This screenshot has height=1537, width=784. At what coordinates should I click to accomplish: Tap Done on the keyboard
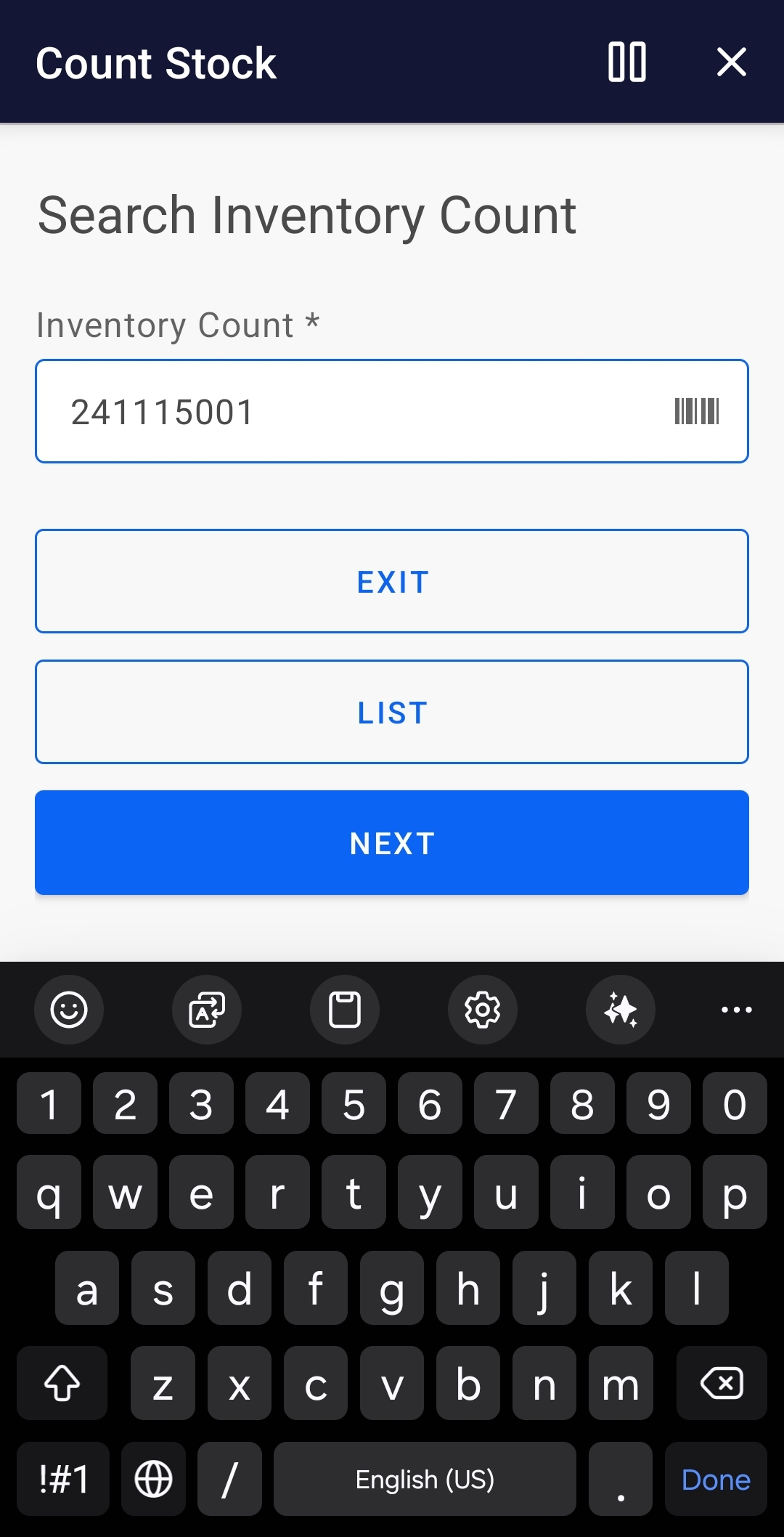[716, 1480]
